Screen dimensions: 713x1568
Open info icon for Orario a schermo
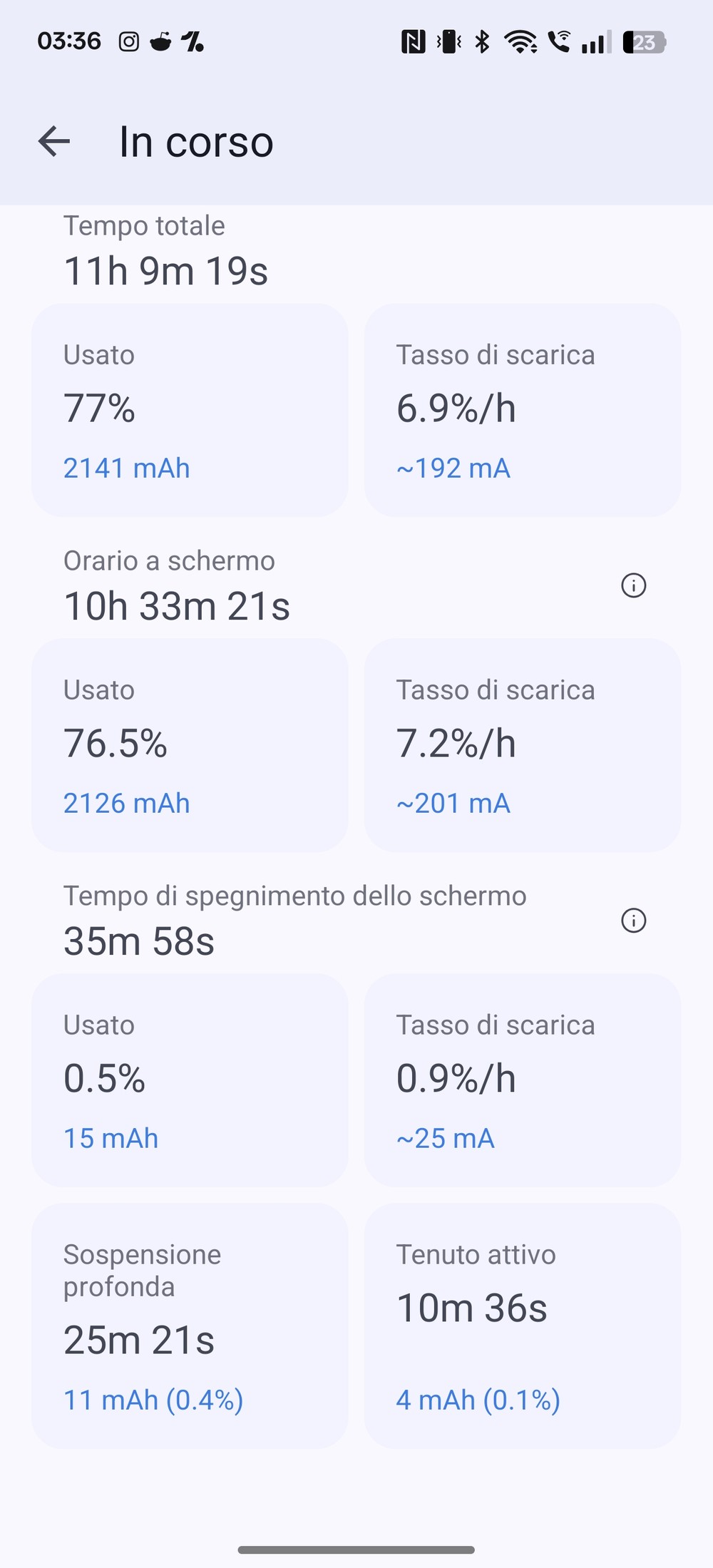[633, 585]
